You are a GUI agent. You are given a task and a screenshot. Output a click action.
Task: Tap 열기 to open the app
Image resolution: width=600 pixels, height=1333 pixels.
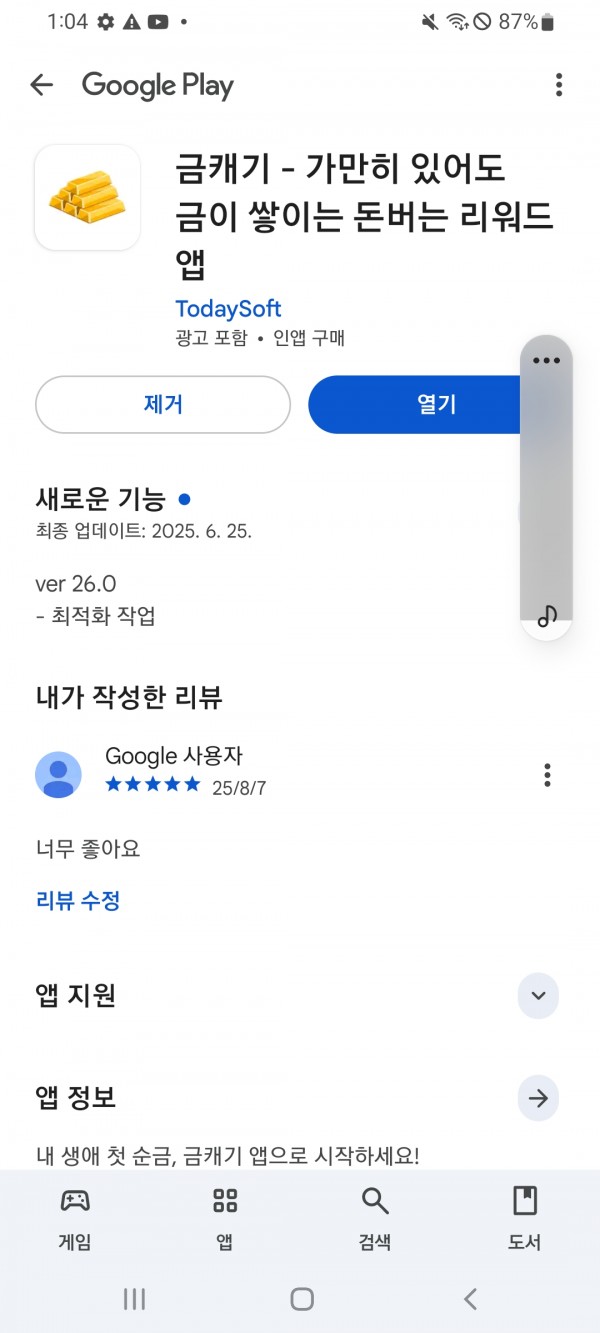[x=414, y=404]
